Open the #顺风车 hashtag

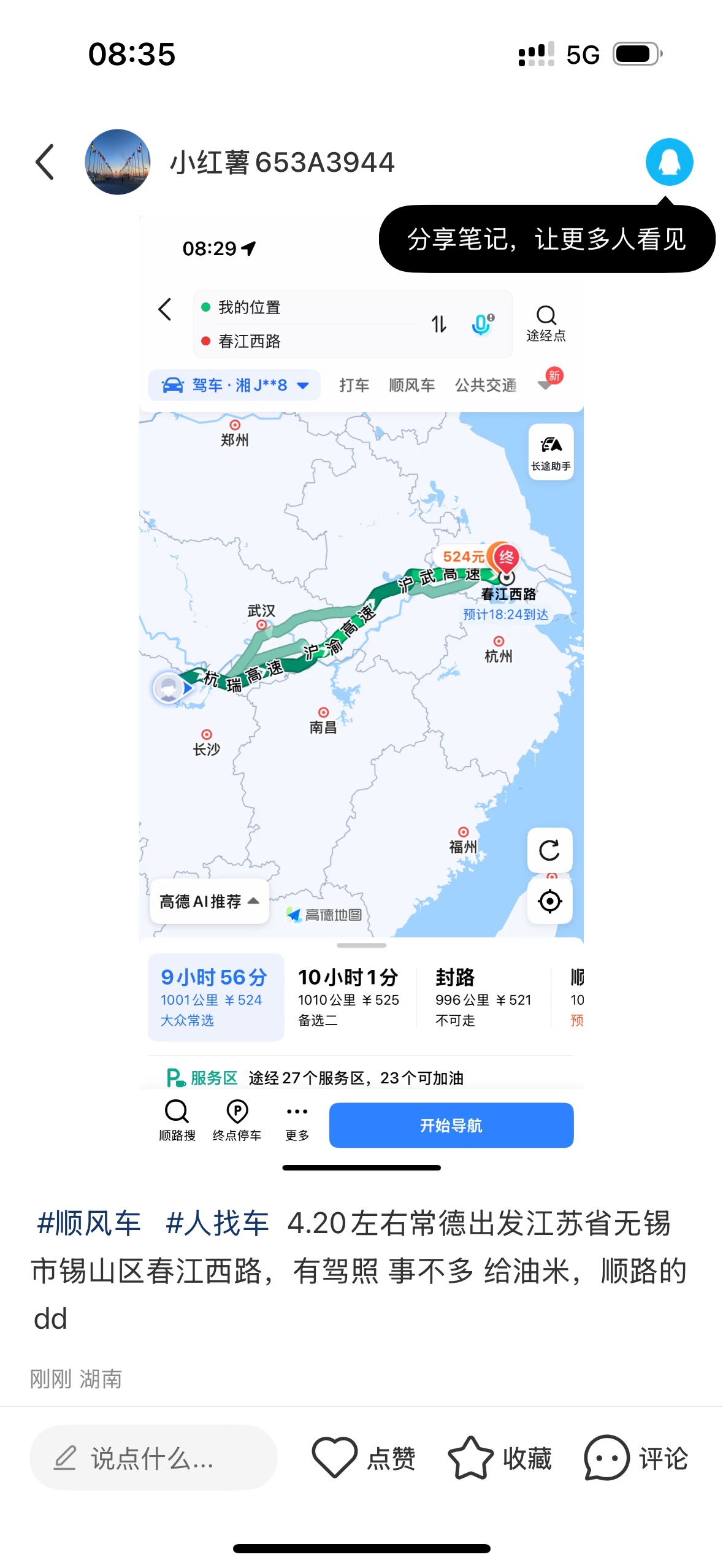[88, 1223]
